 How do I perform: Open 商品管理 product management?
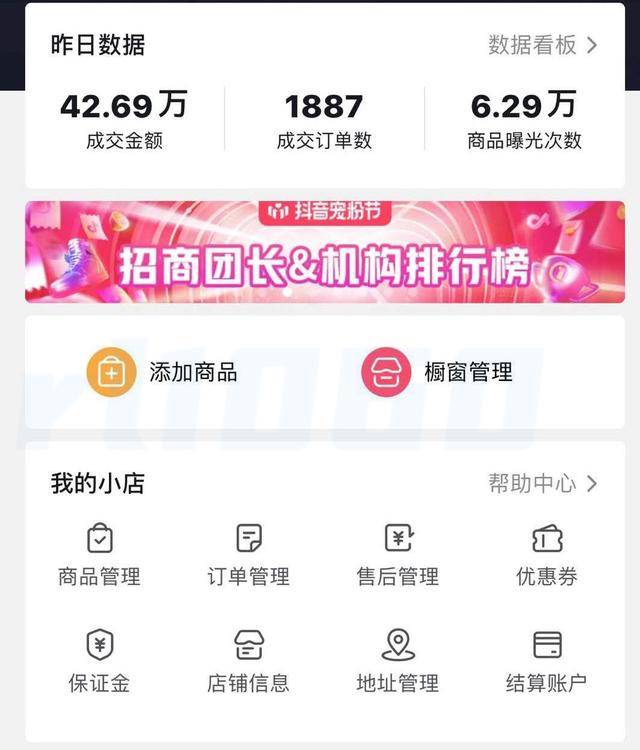pos(99,556)
